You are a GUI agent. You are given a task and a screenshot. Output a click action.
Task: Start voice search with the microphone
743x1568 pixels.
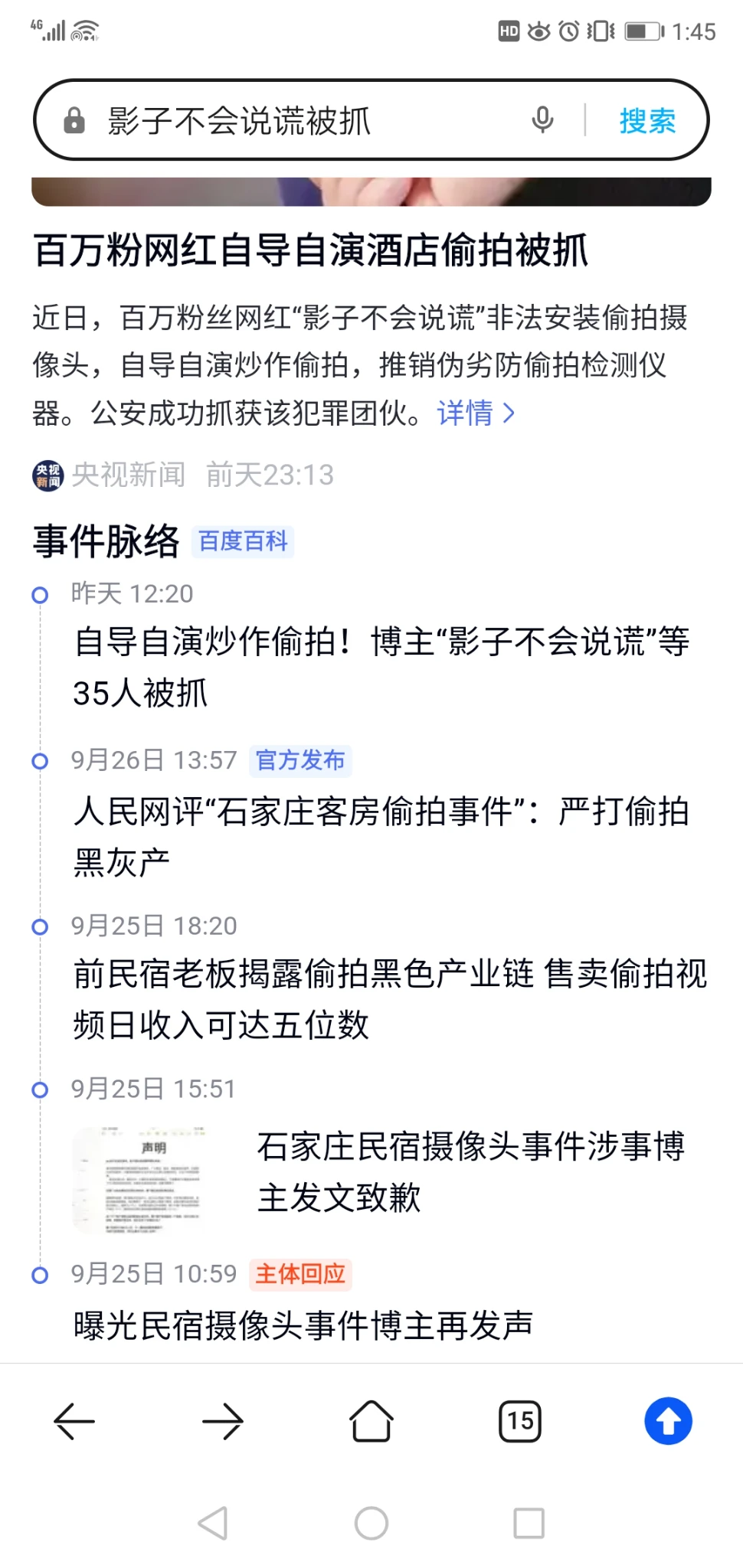542,120
